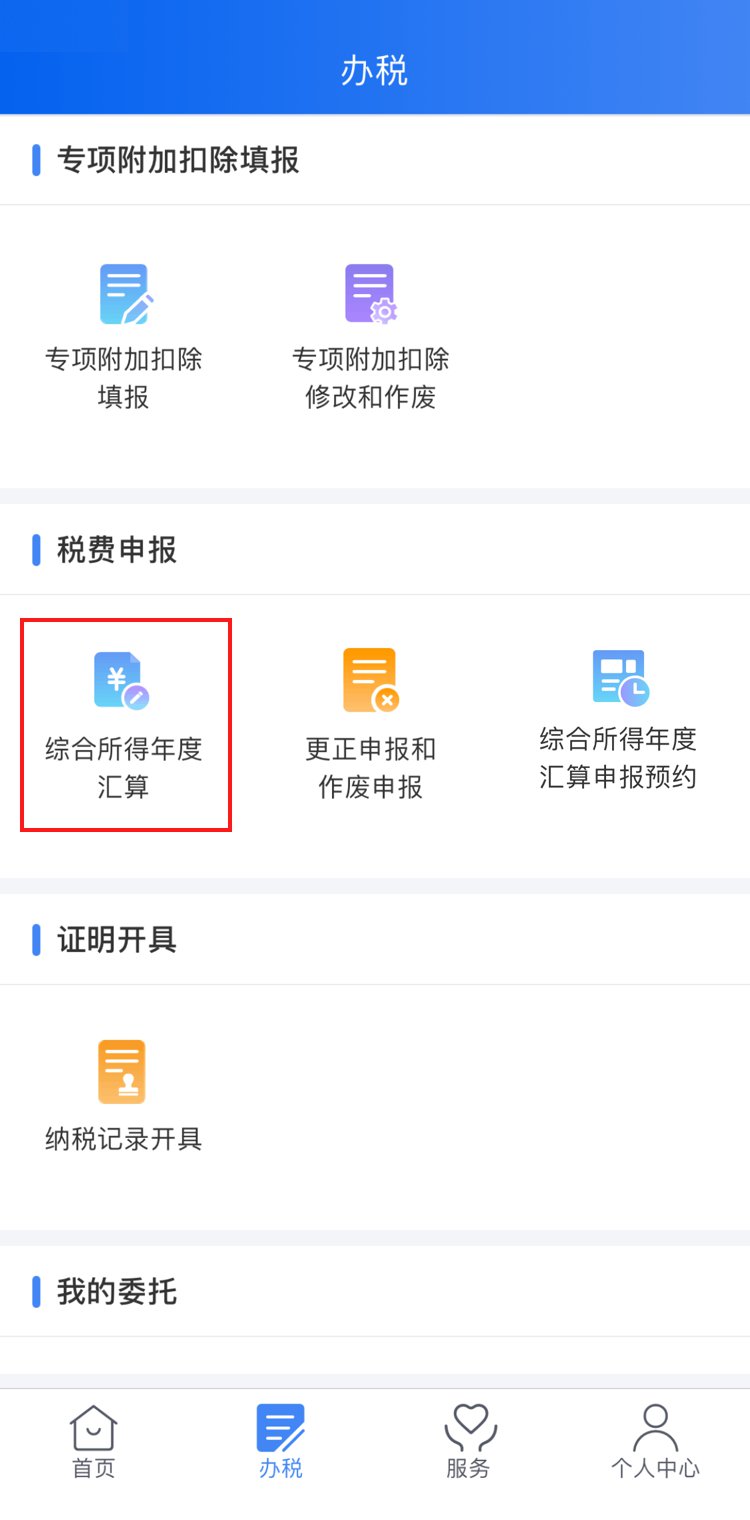Image resolution: width=750 pixels, height=1520 pixels.
Task: Switch to 个人中心 tab
Action: 656,1441
